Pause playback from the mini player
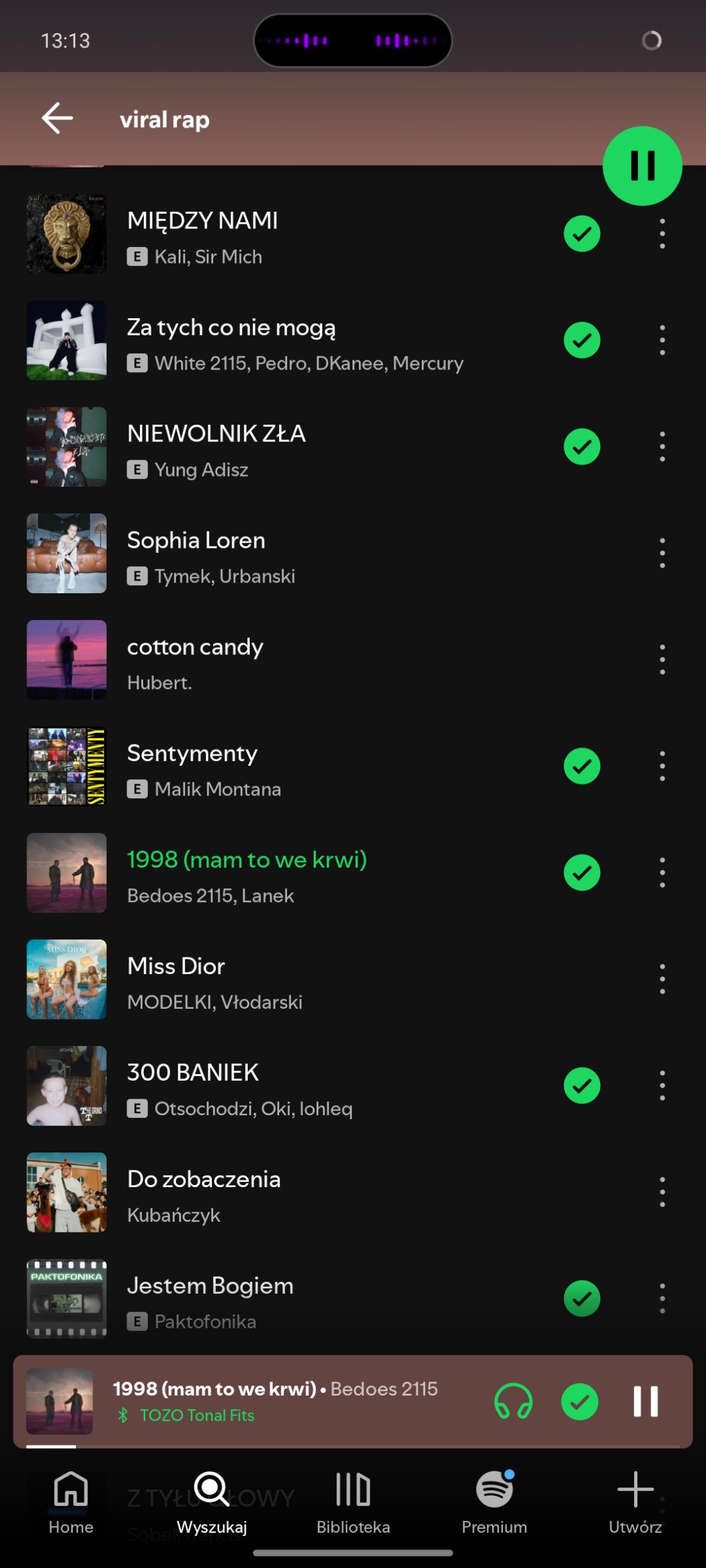706x1568 pixels. click(645, 1402)
